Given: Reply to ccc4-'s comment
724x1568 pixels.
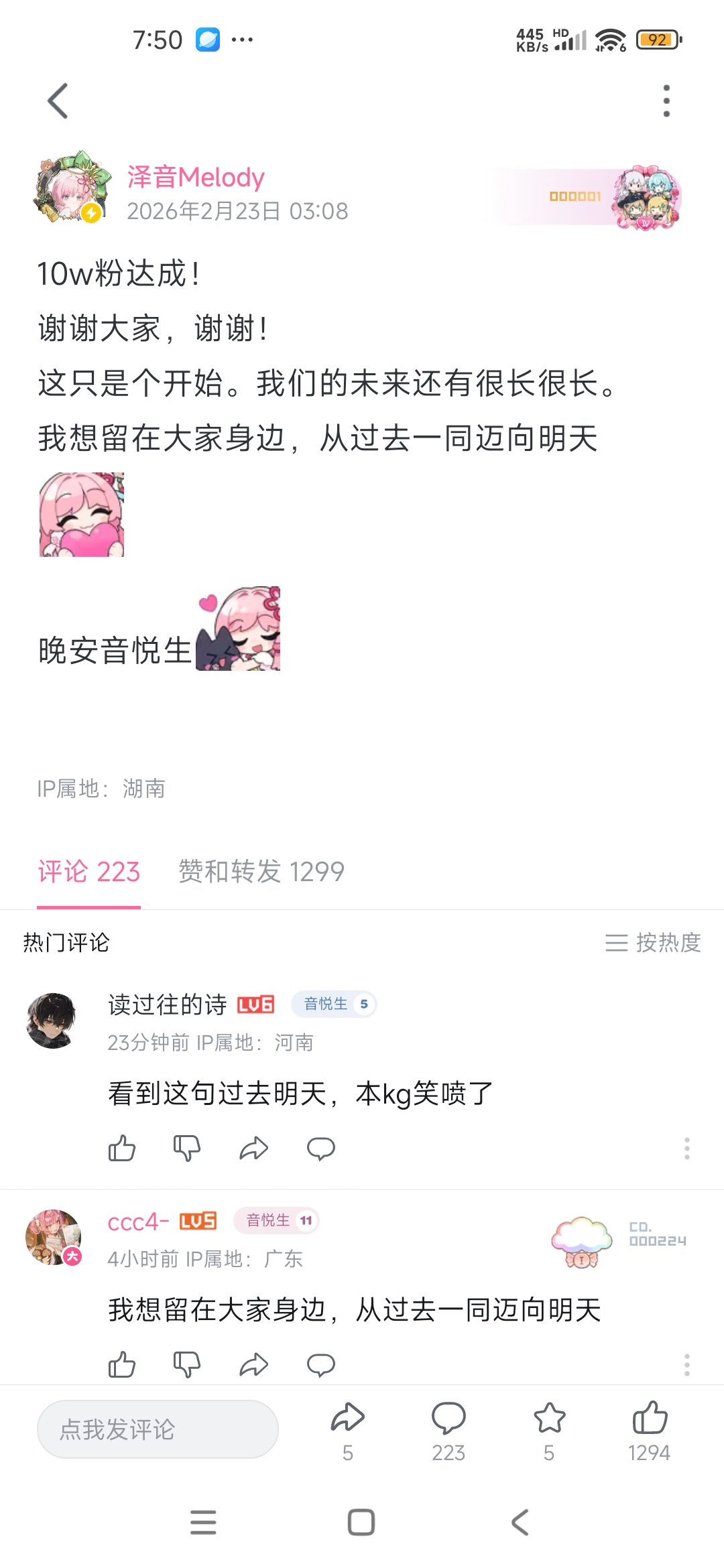Looking at the screenshot, I should tap(321, 1364).
